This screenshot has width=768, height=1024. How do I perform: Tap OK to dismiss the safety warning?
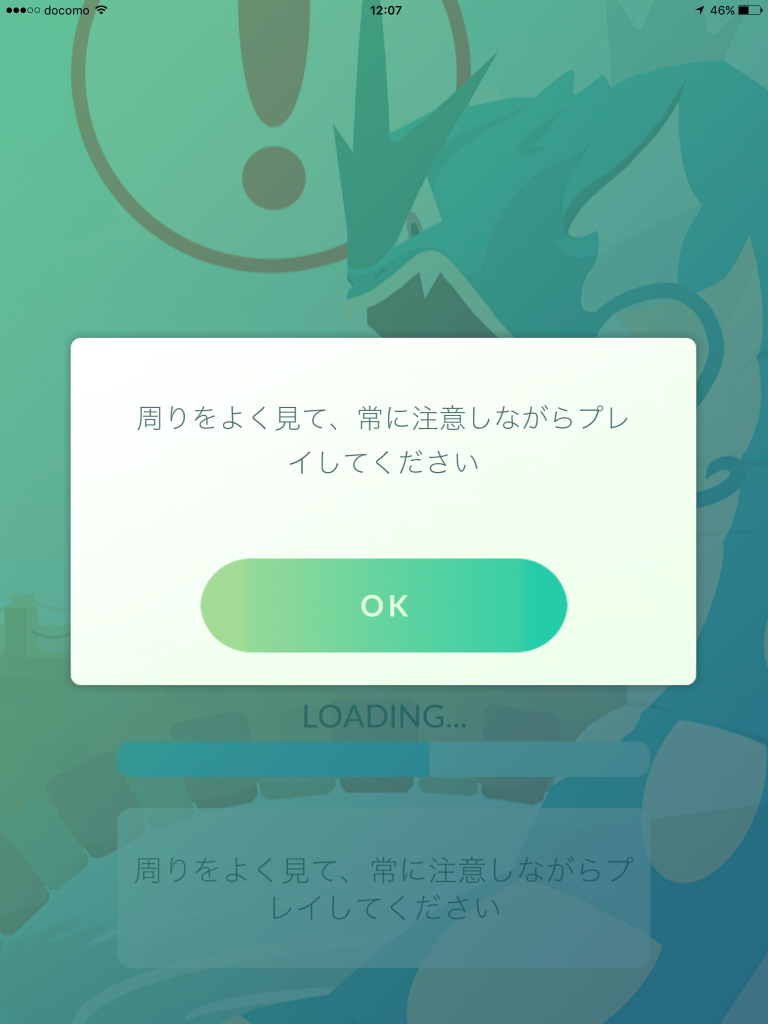pos(384,606)
